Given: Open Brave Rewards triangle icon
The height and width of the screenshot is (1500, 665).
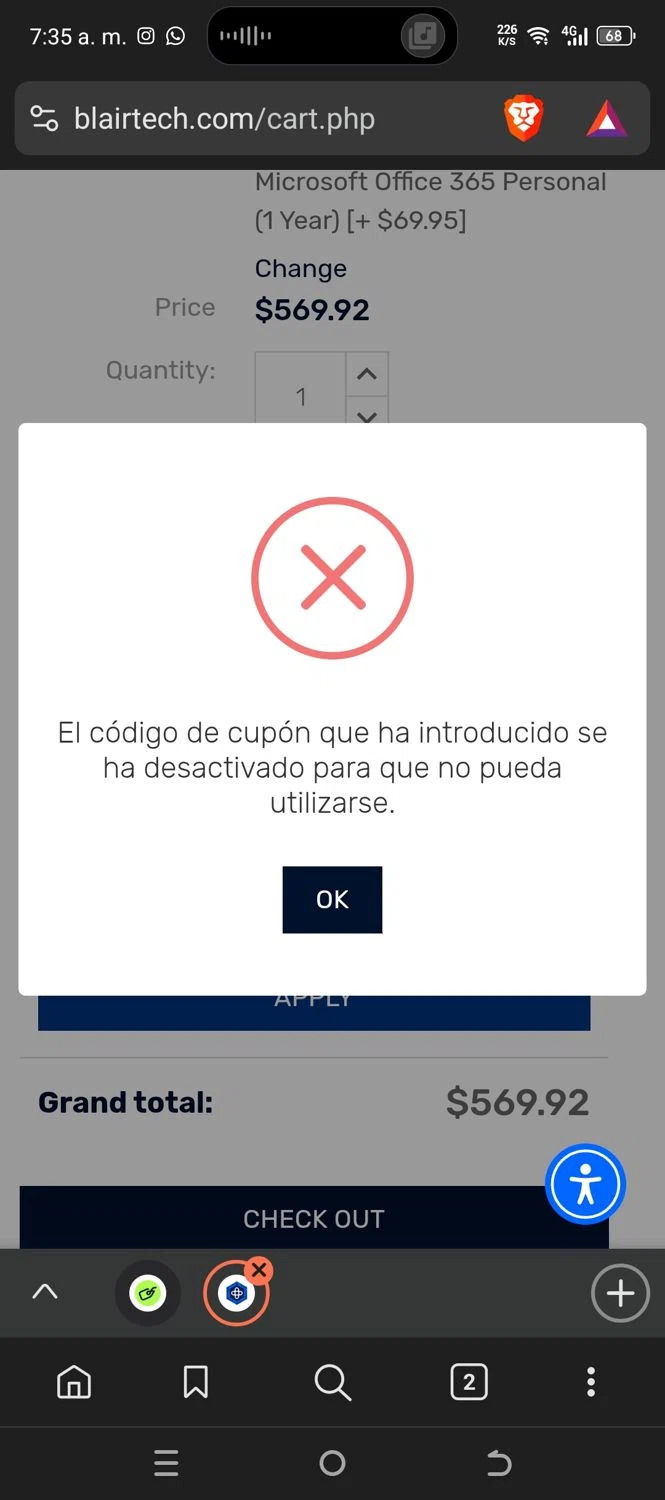Looking at the screenshot, I should (606, 119).
